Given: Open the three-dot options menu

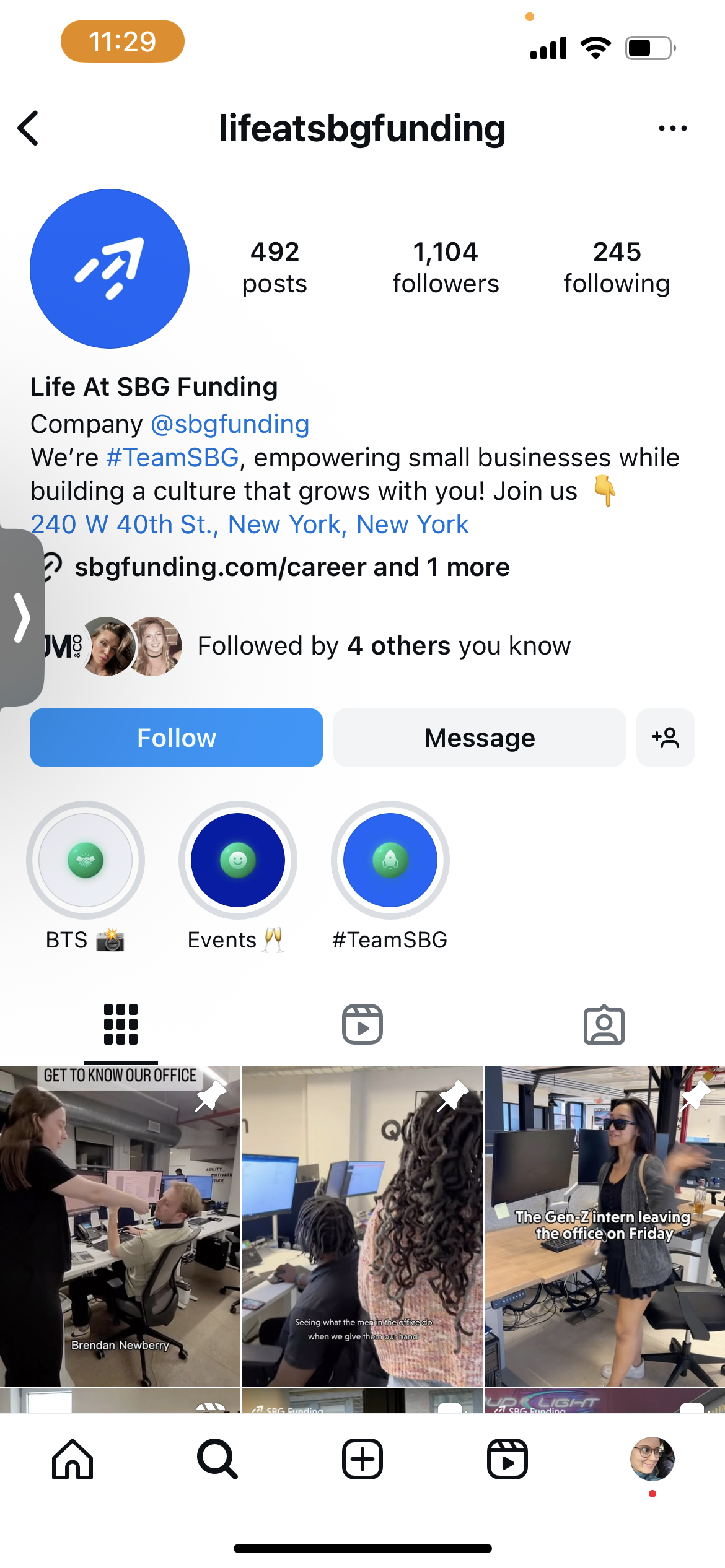Looking at the screenshot, I should pyautogui.click(x=672, y=128).
